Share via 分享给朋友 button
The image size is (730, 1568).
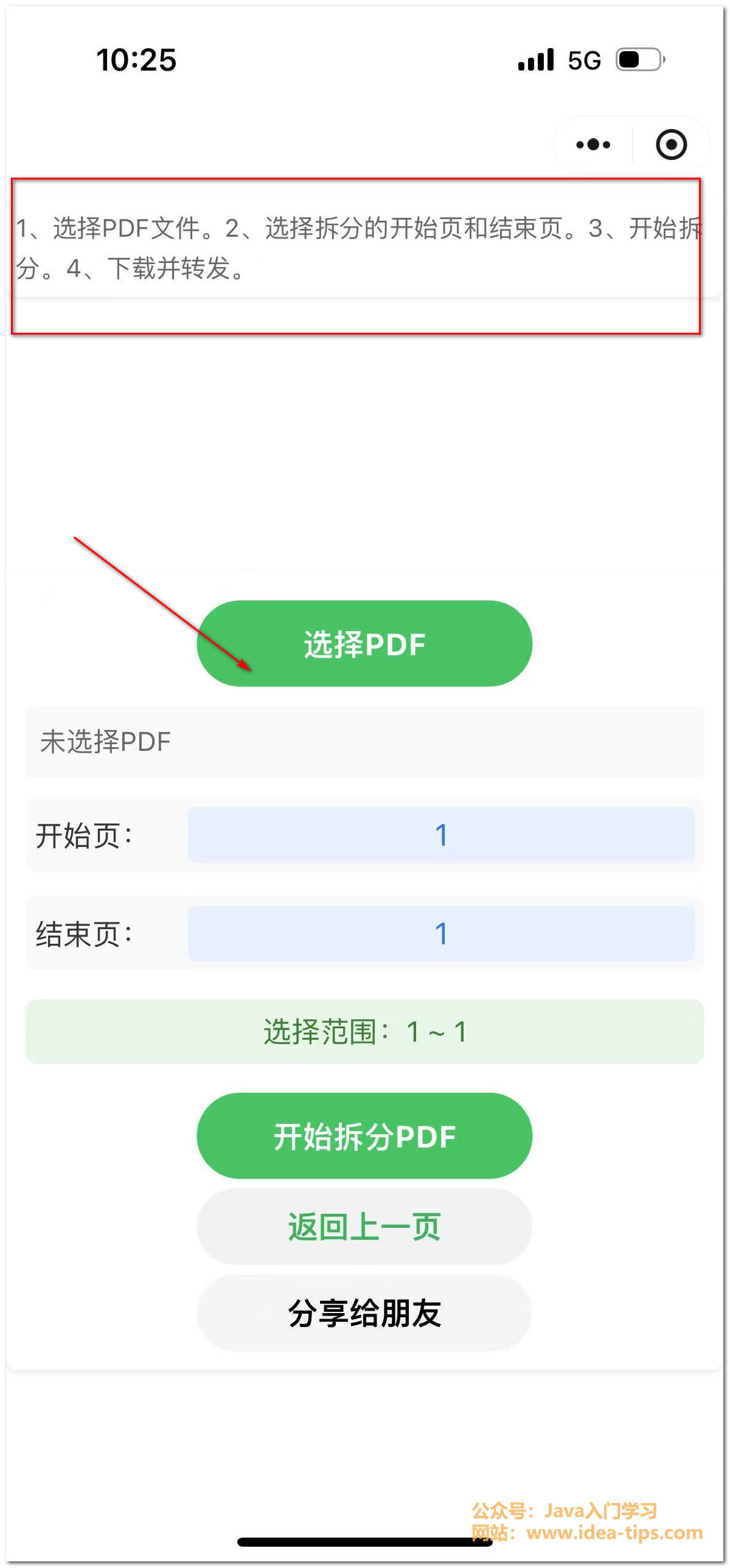coord(364,1314)
